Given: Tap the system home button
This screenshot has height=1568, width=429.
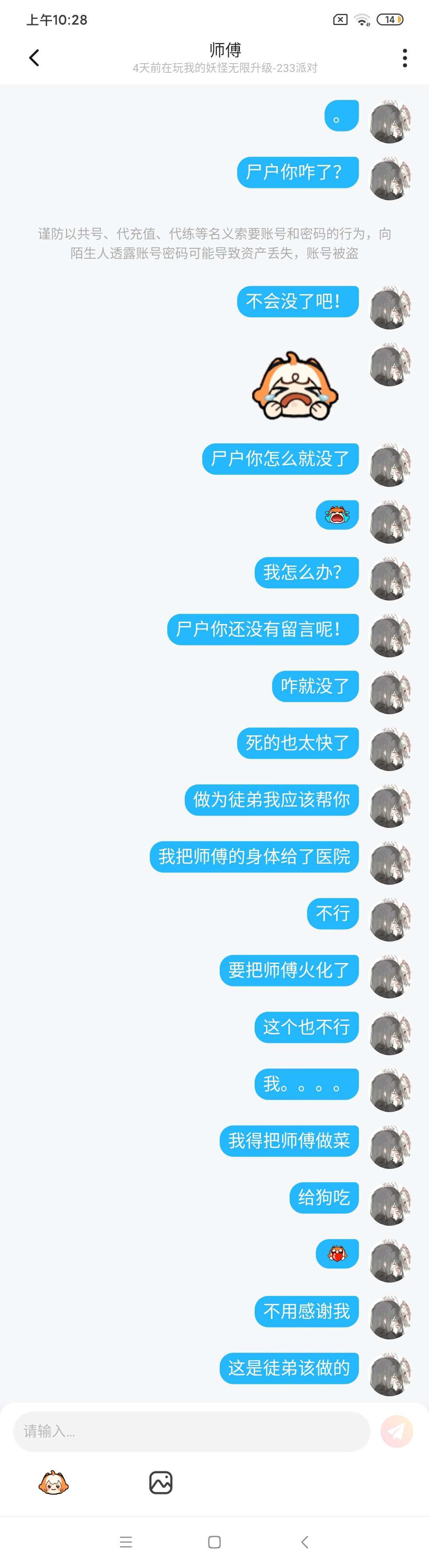Looking at the screenshot, I should click(x=214, y=1542).
